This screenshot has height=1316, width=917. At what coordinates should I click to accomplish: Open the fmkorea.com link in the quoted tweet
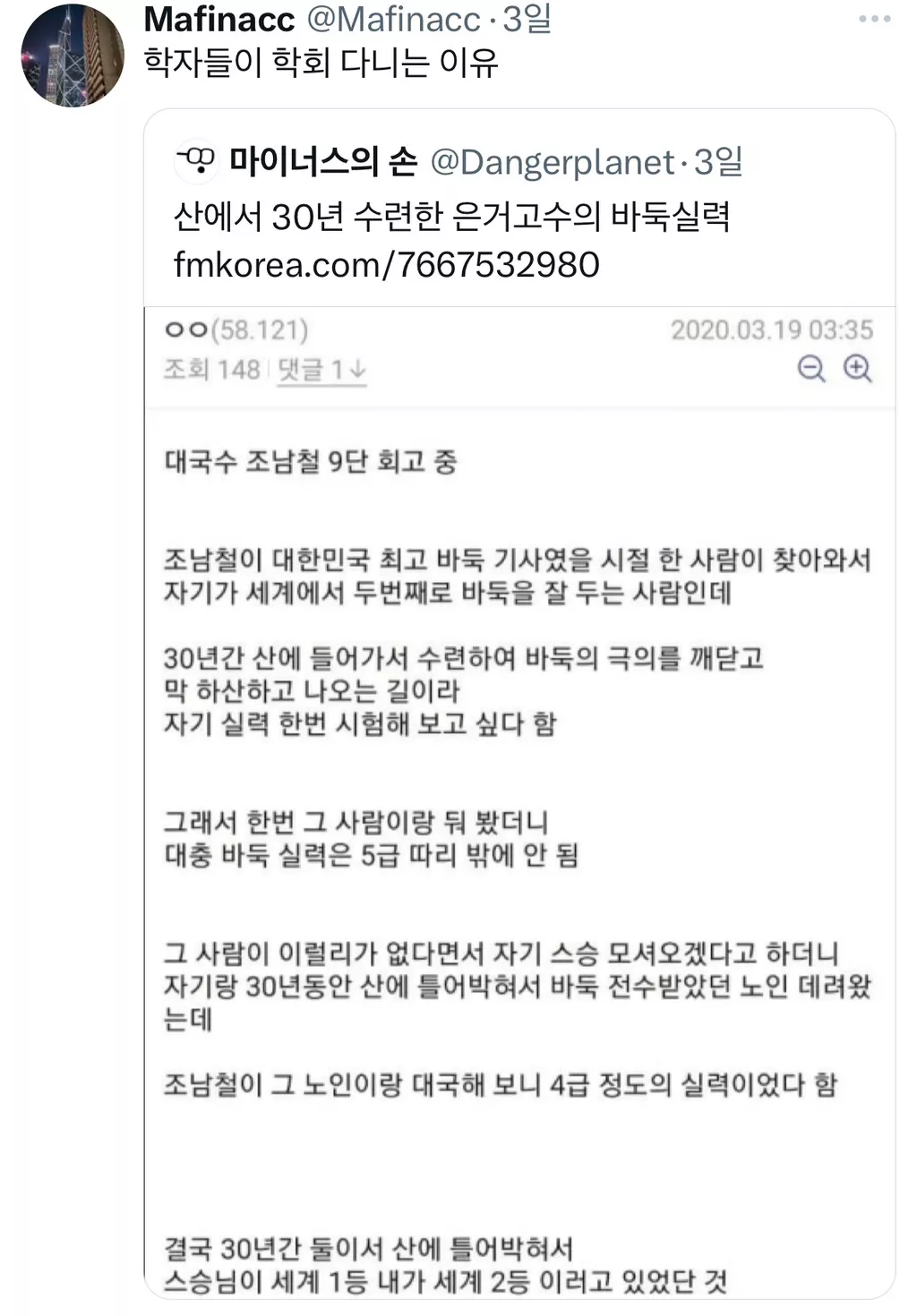tap(386, 265)
